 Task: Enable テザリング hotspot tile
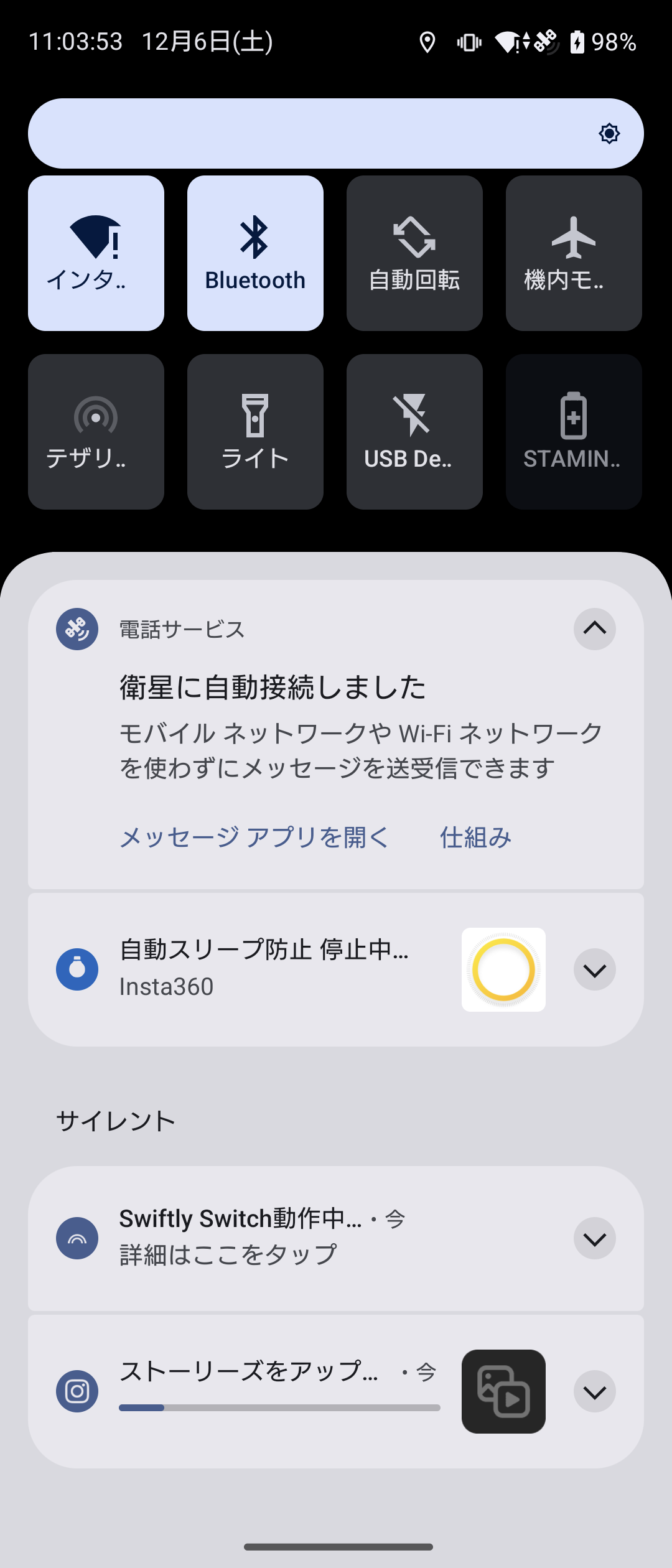(x=96, y=432)
